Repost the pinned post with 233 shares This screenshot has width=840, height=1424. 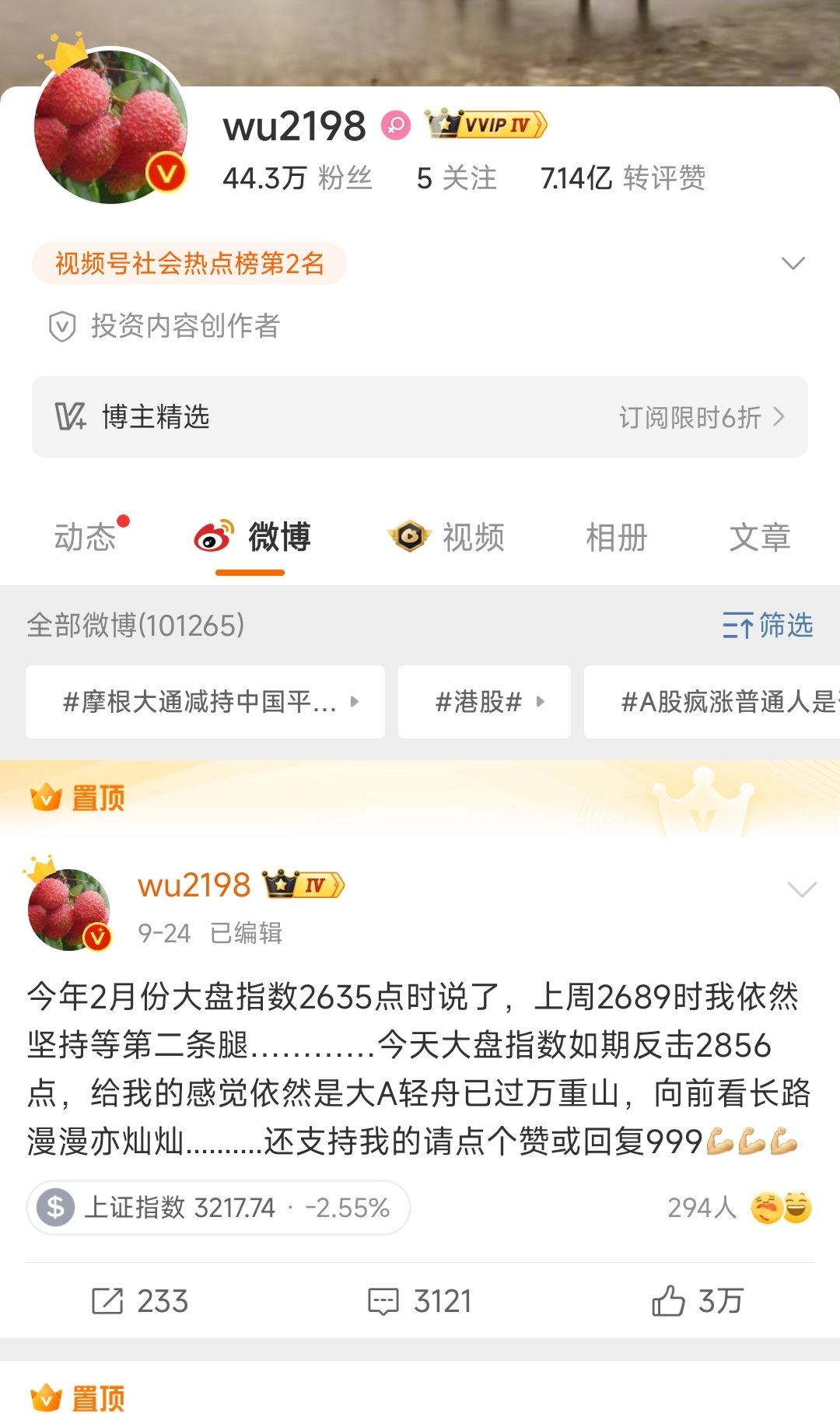tap(140, 1301)
